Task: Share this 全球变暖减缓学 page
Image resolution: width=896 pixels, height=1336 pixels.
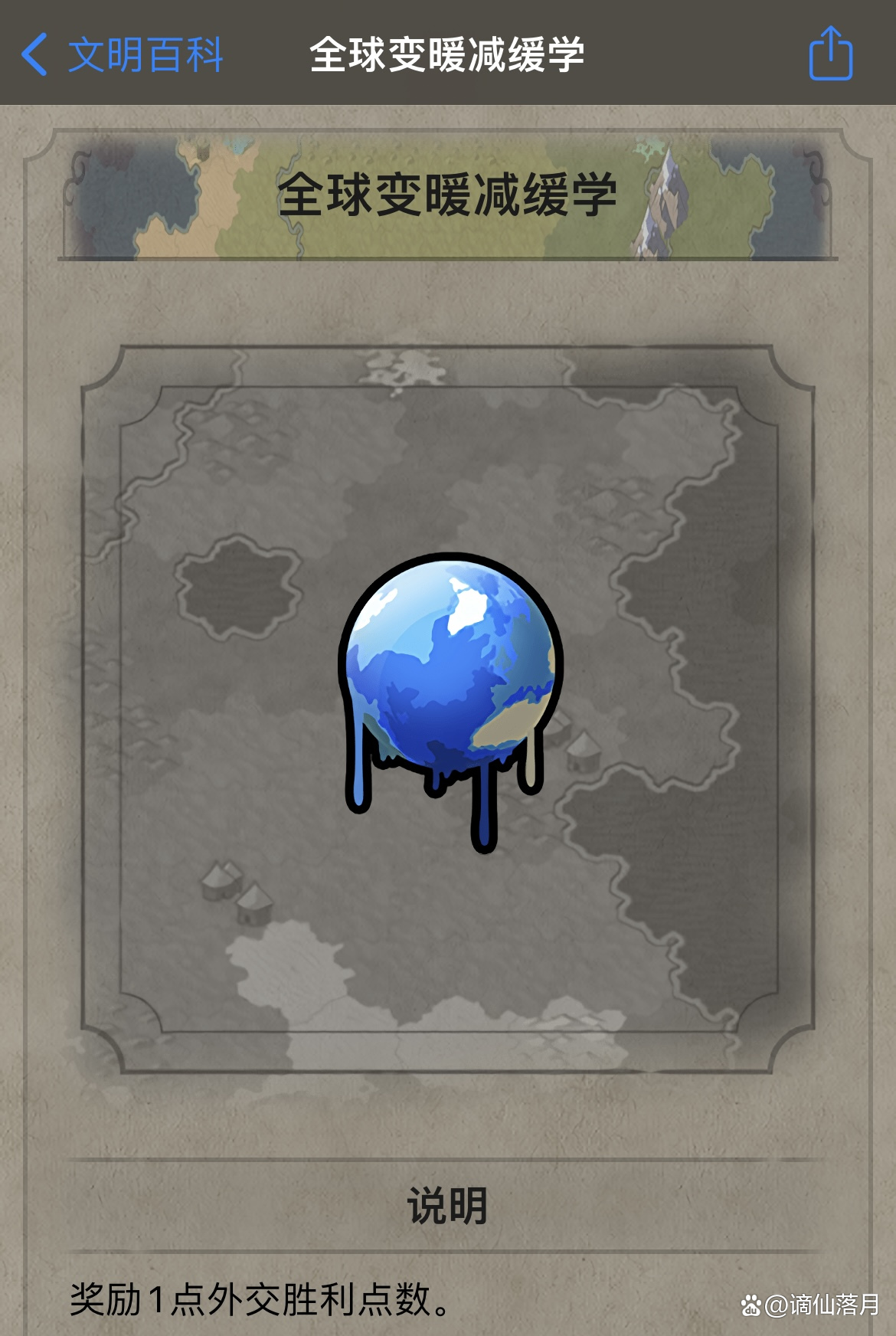Action: (x=830, y=54)
